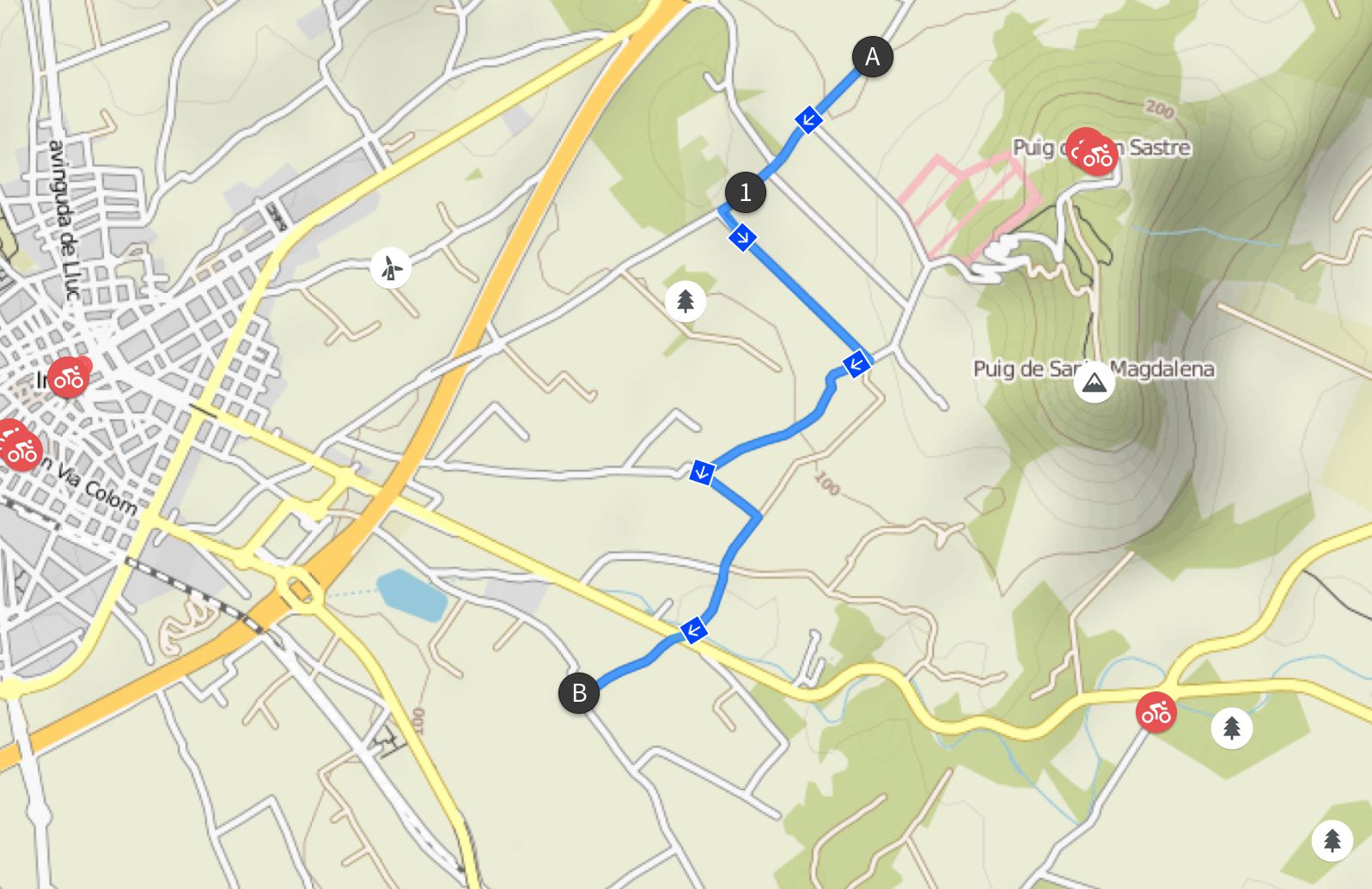Open the wind turbine point of interest

point(391,268)
